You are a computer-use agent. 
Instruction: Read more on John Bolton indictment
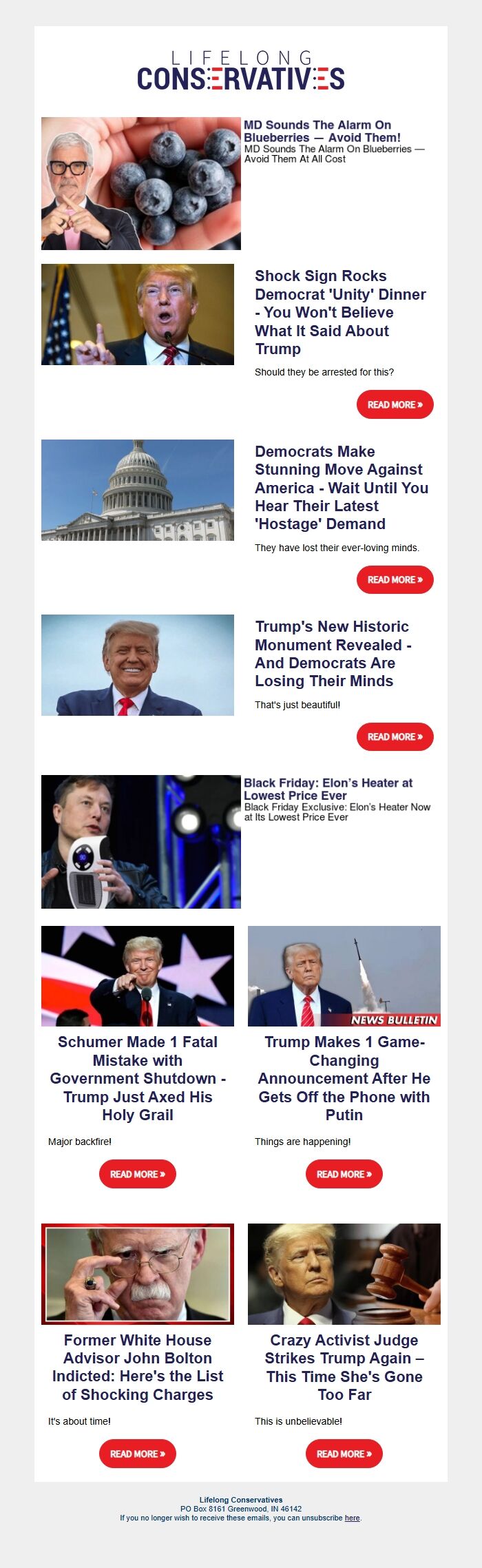pos(138,1454)
